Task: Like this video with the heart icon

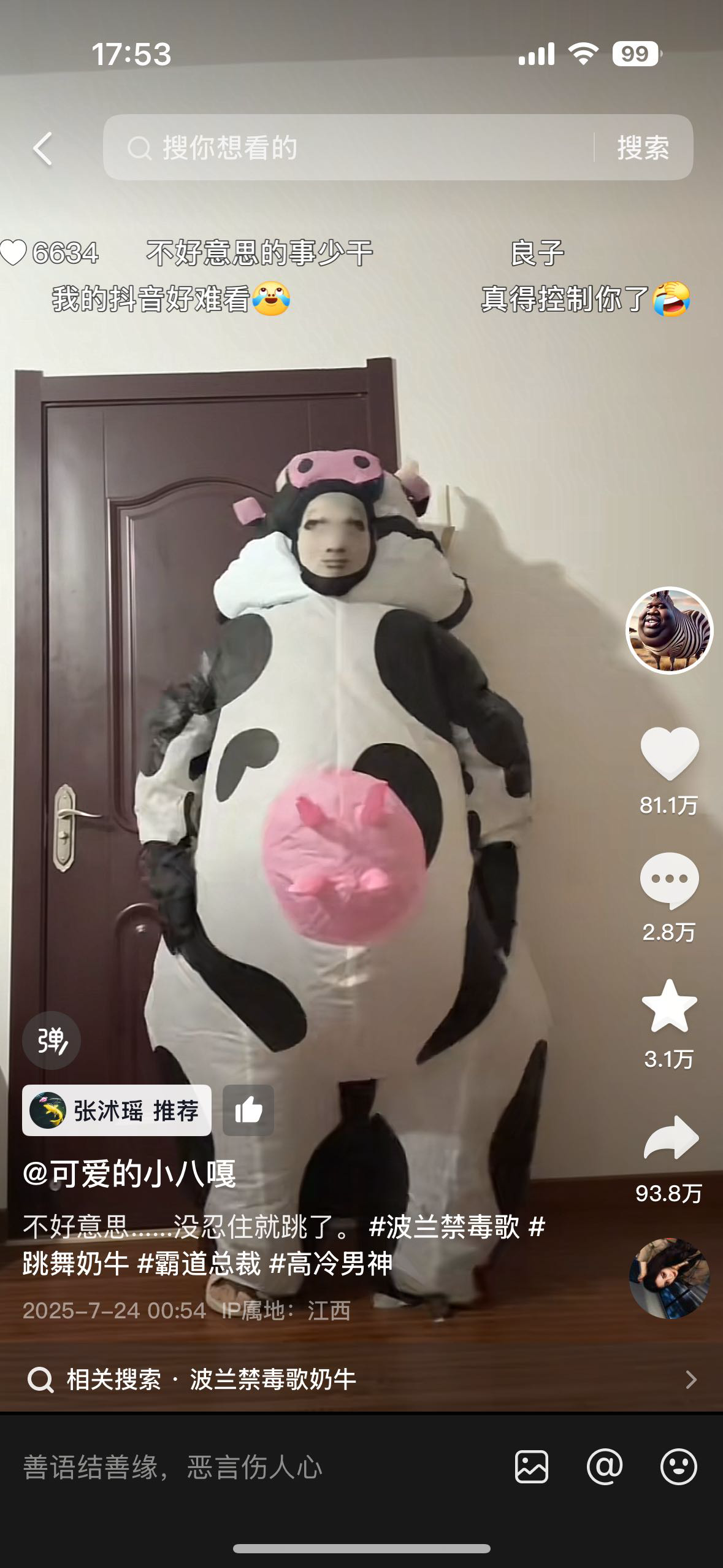Action: [x=669, y=753]
